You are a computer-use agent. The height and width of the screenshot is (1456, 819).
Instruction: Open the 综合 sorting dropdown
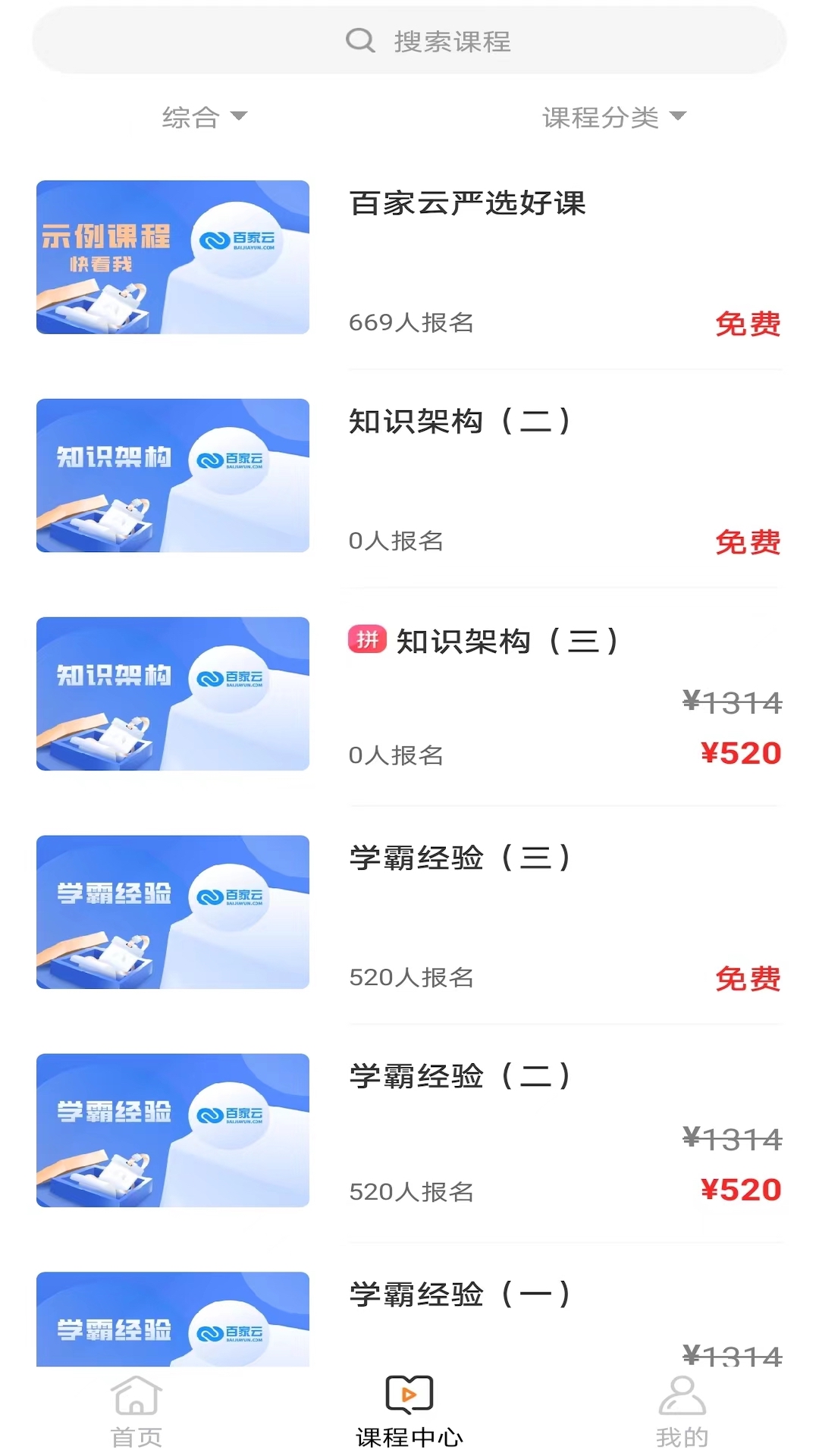(x=192, y=116)
